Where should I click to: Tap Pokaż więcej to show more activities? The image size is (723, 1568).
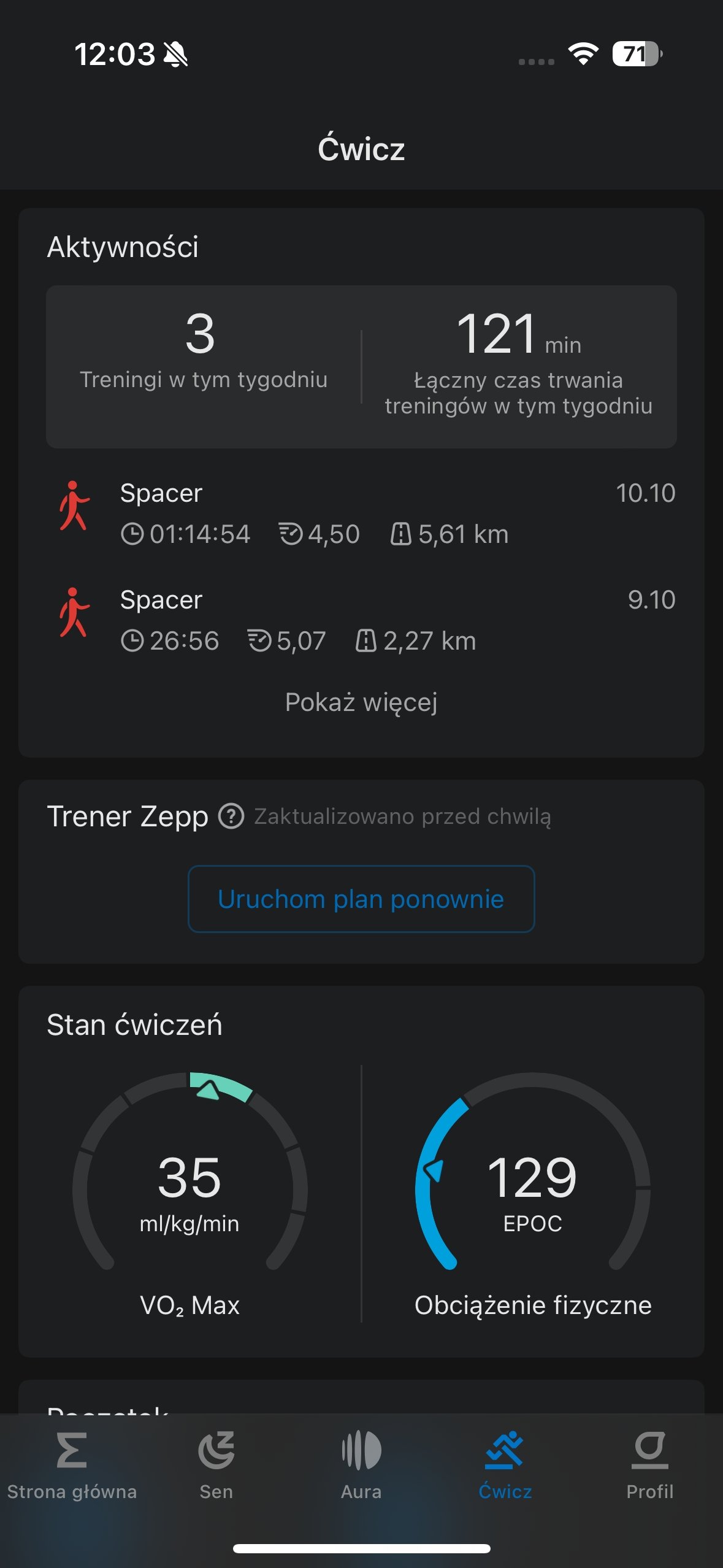tap(361, 702)
